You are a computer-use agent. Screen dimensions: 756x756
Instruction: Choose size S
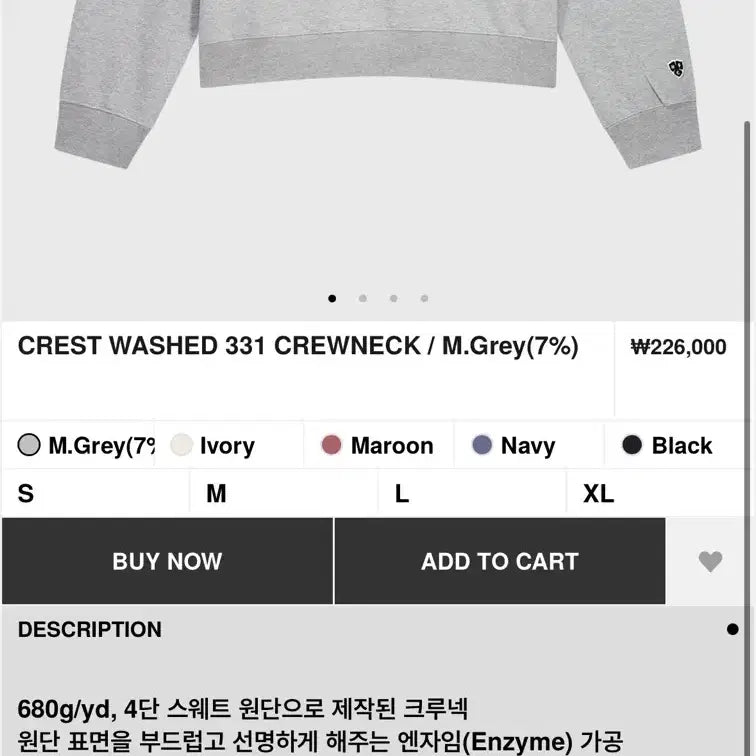95,494
